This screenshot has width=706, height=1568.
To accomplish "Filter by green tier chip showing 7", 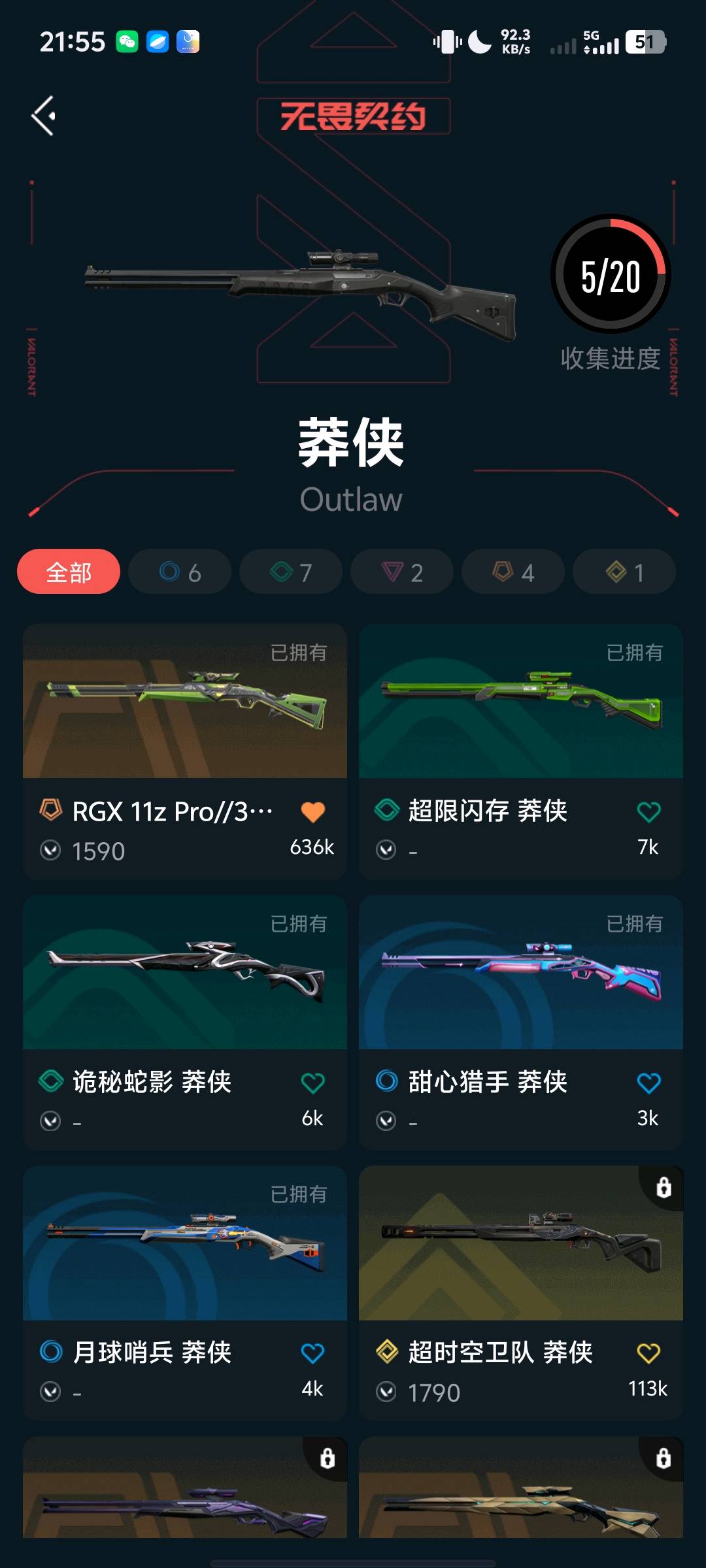I will point(291,572).
